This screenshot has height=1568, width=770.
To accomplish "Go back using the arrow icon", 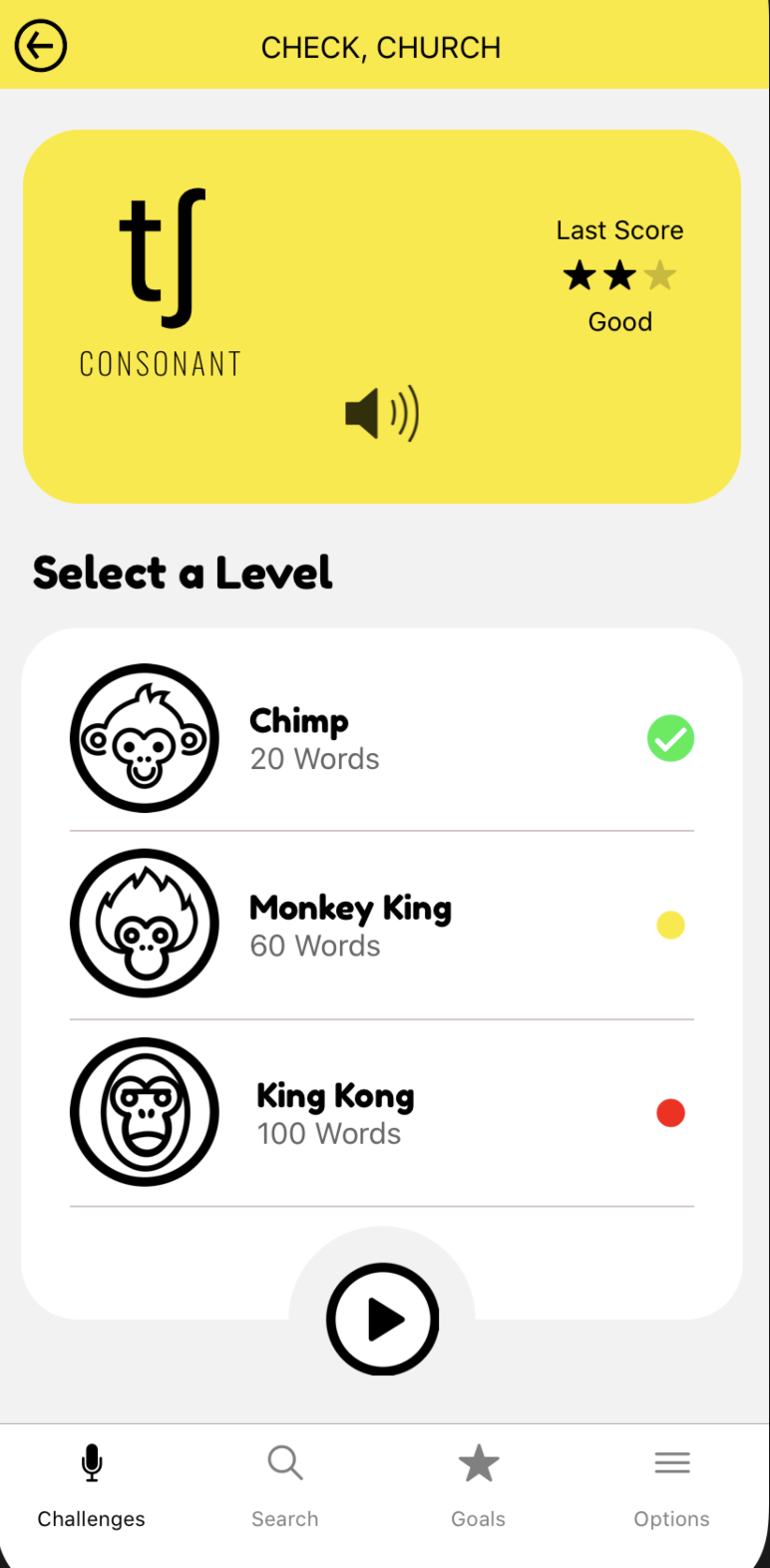I will point(41,46).
